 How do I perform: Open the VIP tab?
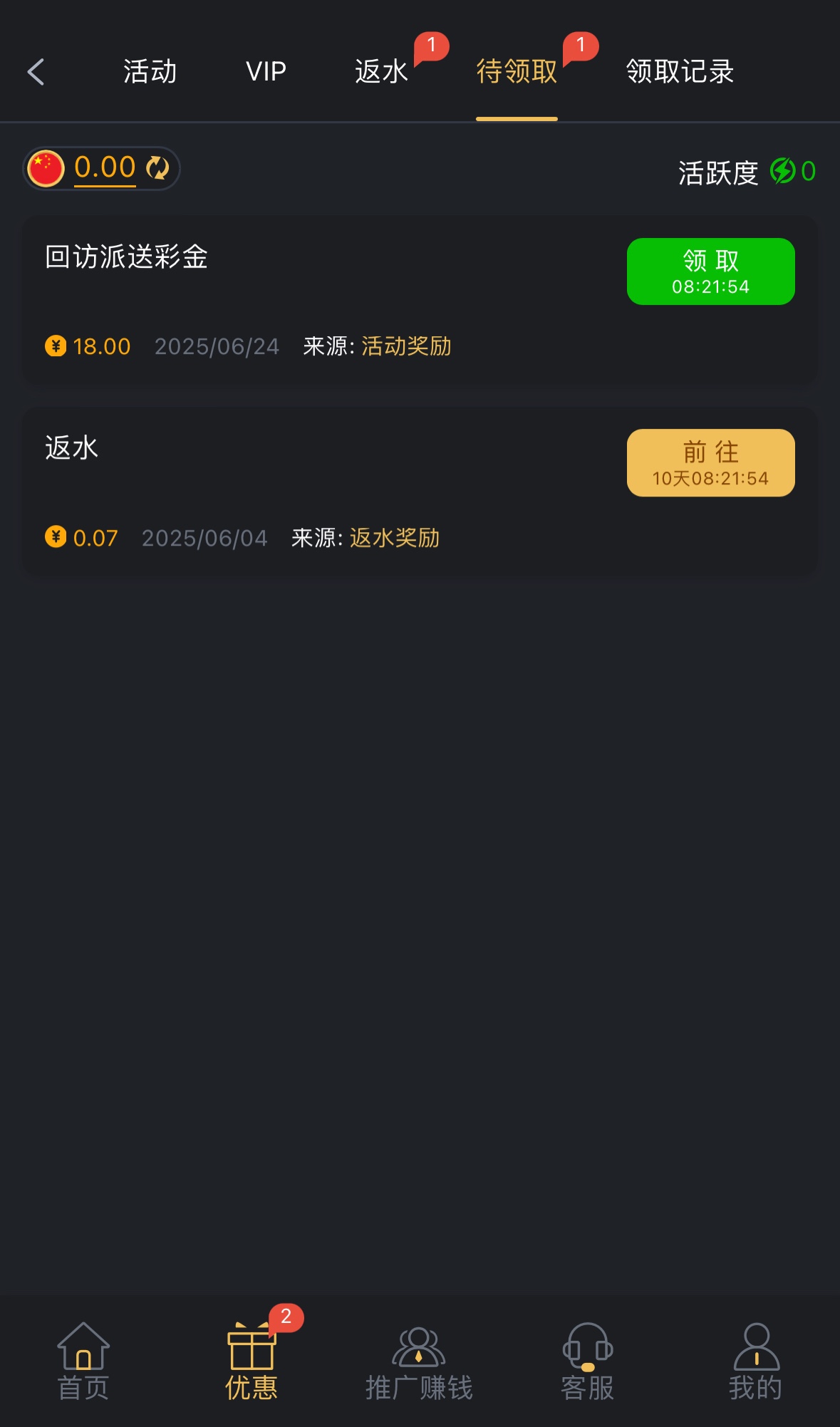point(266,72)
